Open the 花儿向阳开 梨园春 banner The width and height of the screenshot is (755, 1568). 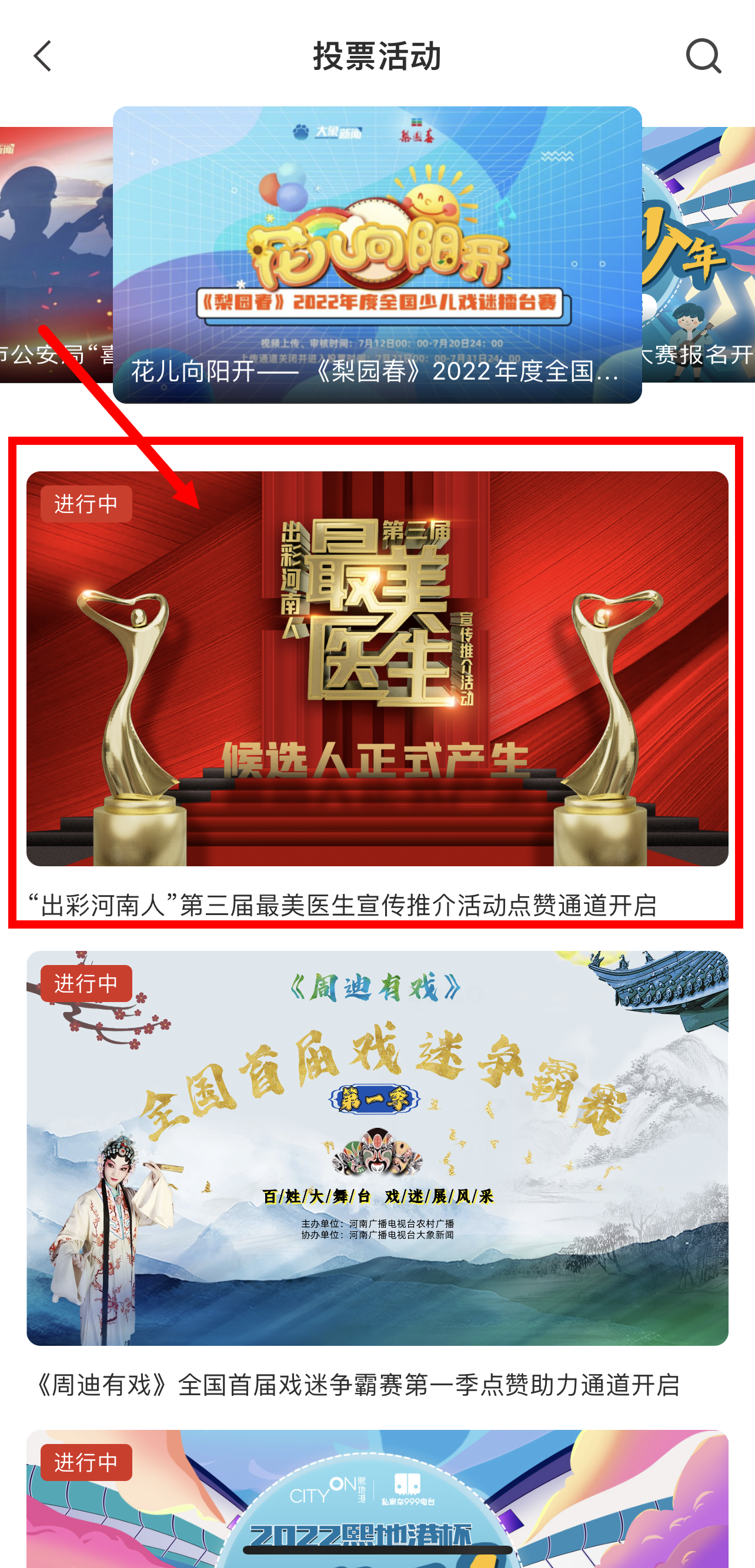pyautogui.click(x=377, y=254)
